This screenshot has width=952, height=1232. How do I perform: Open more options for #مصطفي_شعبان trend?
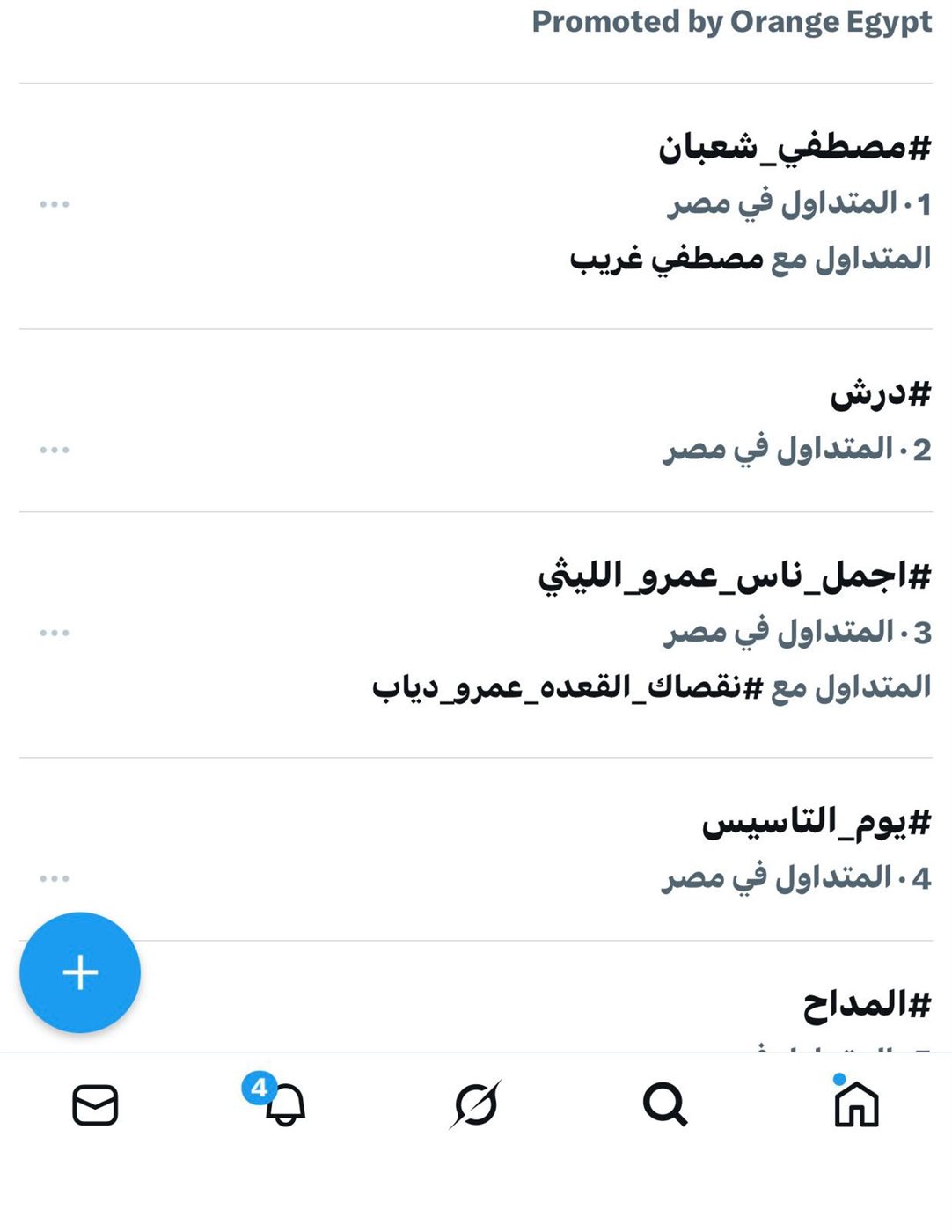pyautogui.click(x=55, y=205)
